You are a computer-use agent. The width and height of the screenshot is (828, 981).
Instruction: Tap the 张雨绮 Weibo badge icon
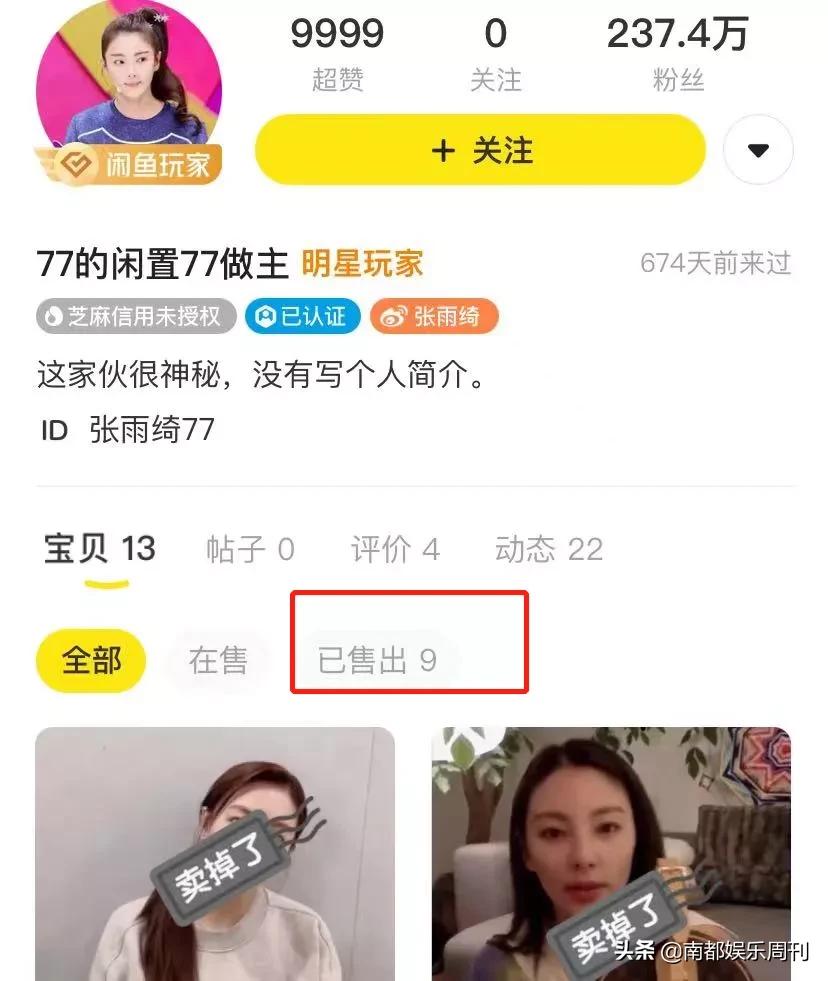[391, 316]
